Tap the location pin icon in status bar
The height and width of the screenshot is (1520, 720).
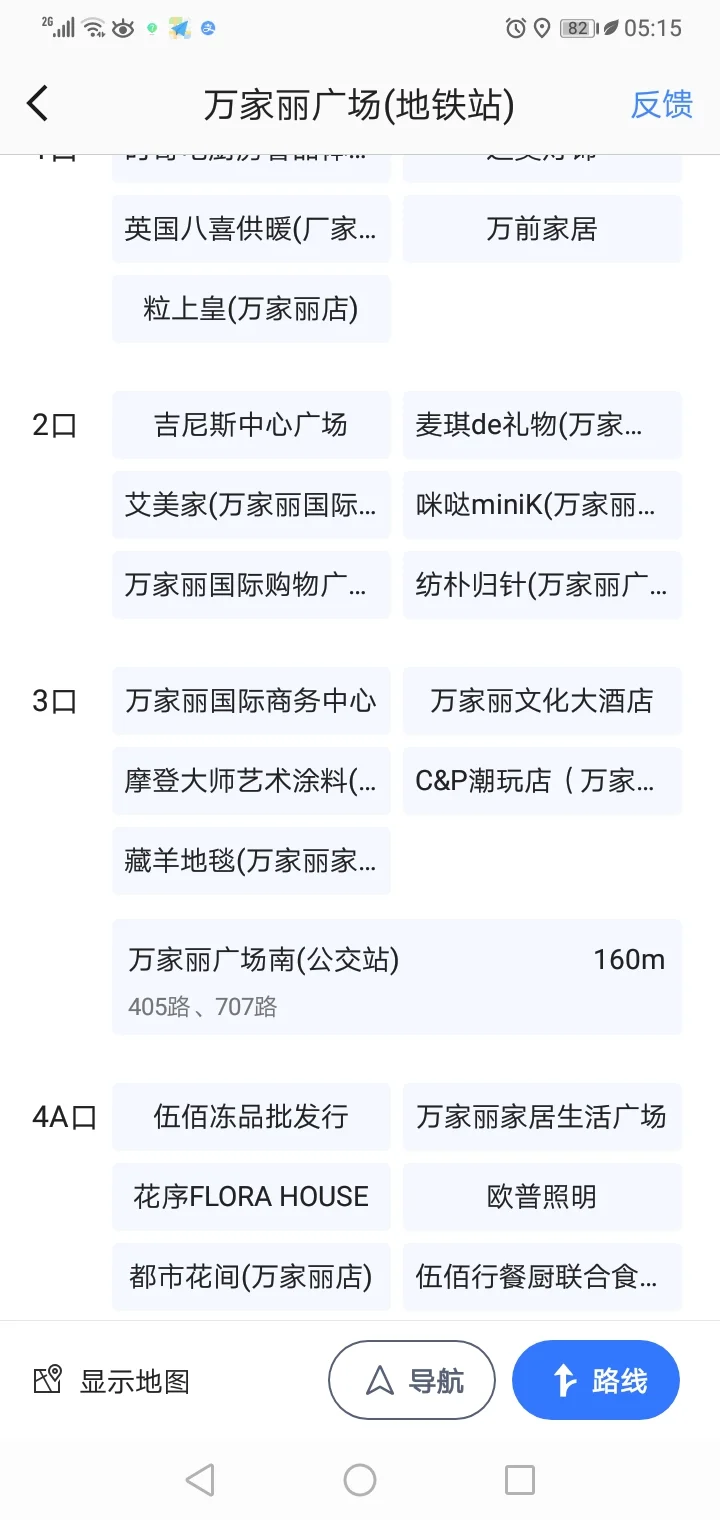point(543,30)
